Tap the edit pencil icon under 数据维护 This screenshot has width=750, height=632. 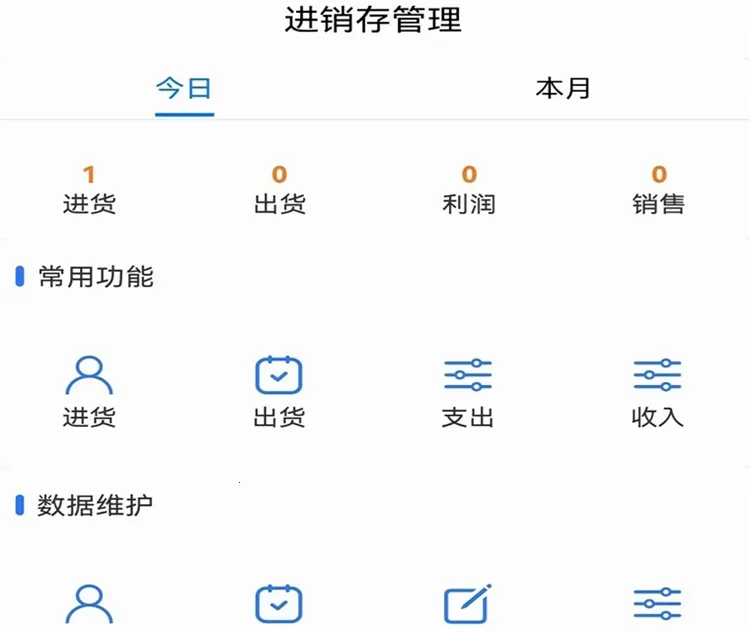tap(468, 604)
